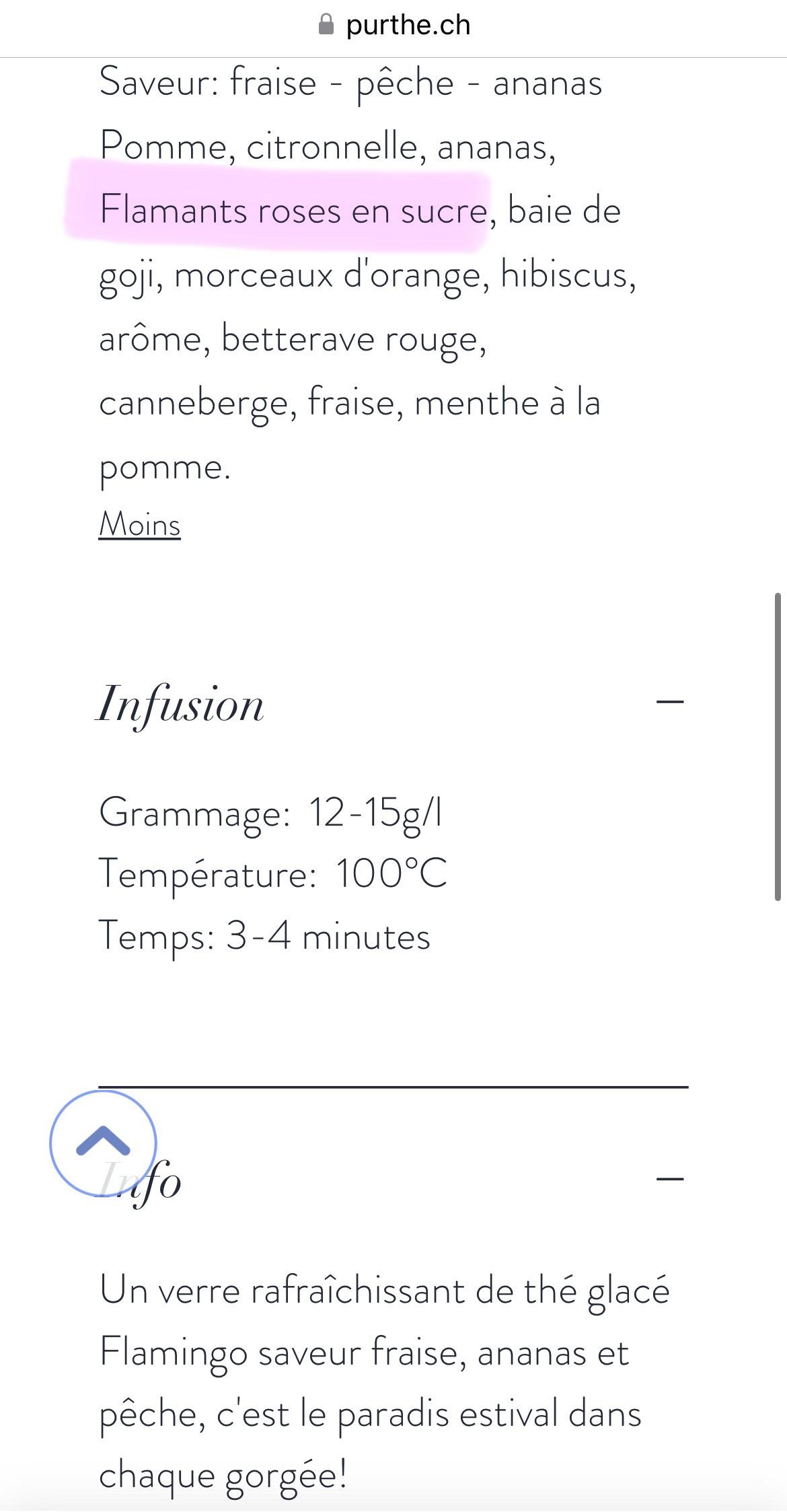Tap the scroll-to-top arrow button
This screenshot has height=1512, width=787.
103,1143
